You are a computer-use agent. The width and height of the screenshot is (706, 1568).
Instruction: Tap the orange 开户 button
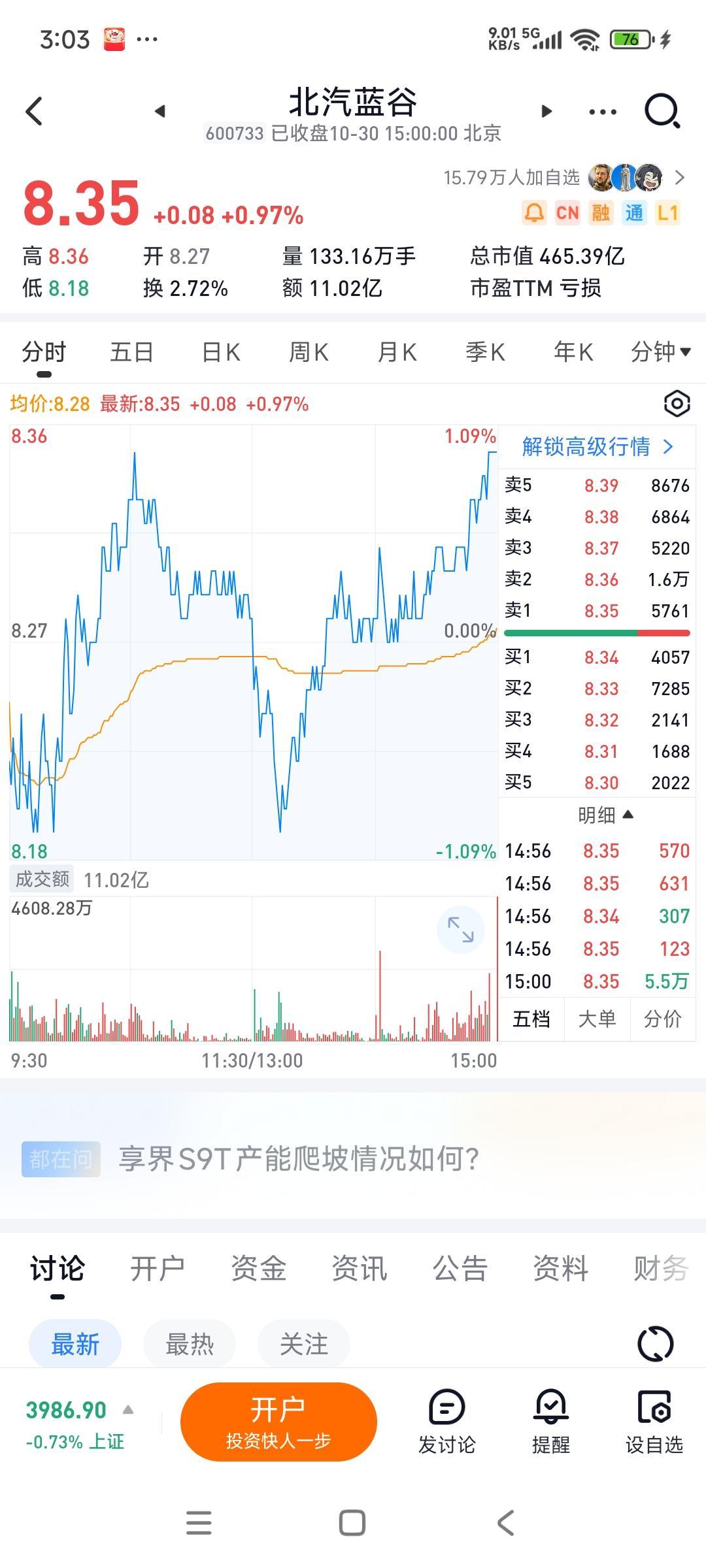[x=278, y=1421]
